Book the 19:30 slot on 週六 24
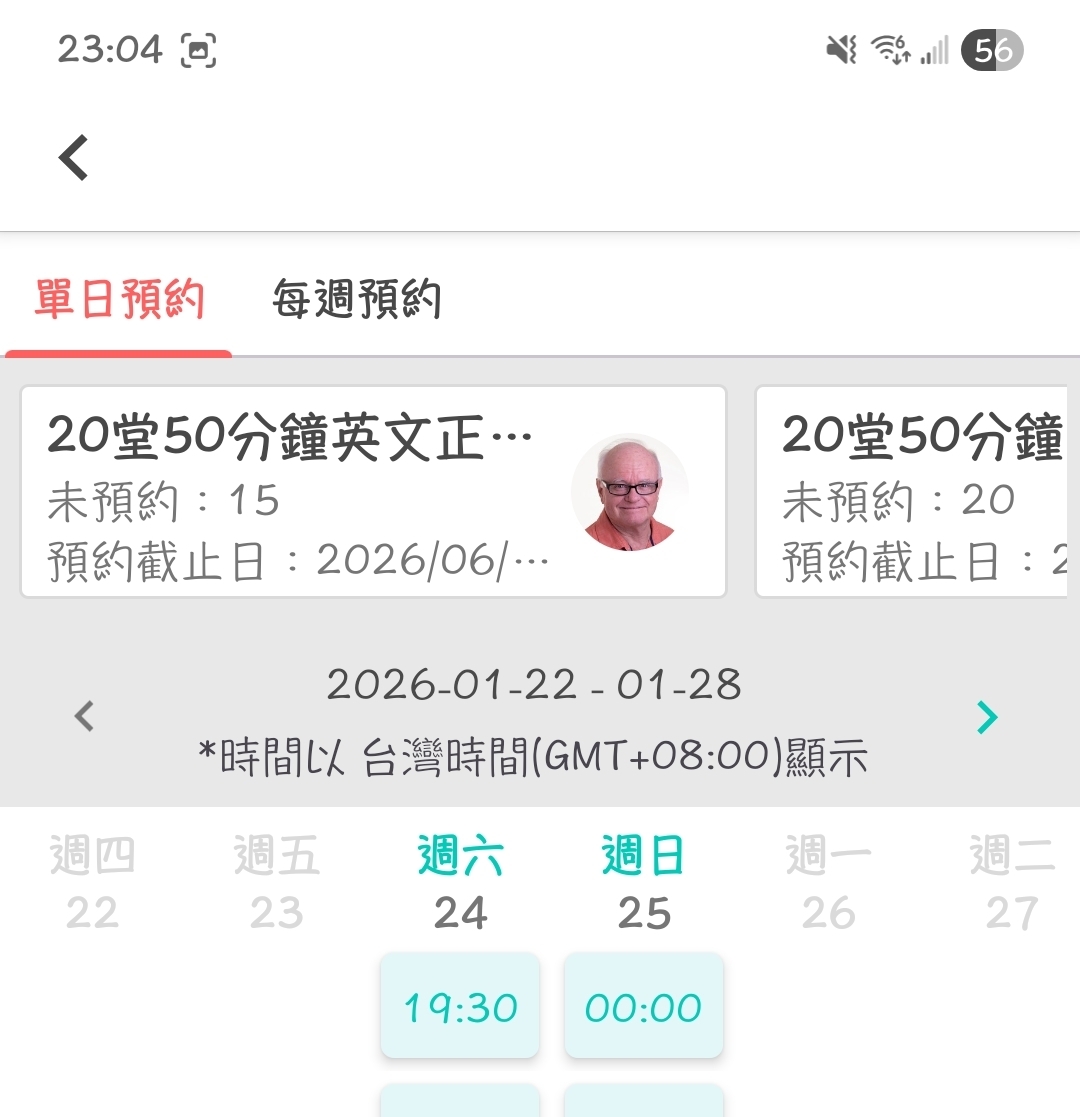This screenshot has height=1117, width=1080. 460,1006
